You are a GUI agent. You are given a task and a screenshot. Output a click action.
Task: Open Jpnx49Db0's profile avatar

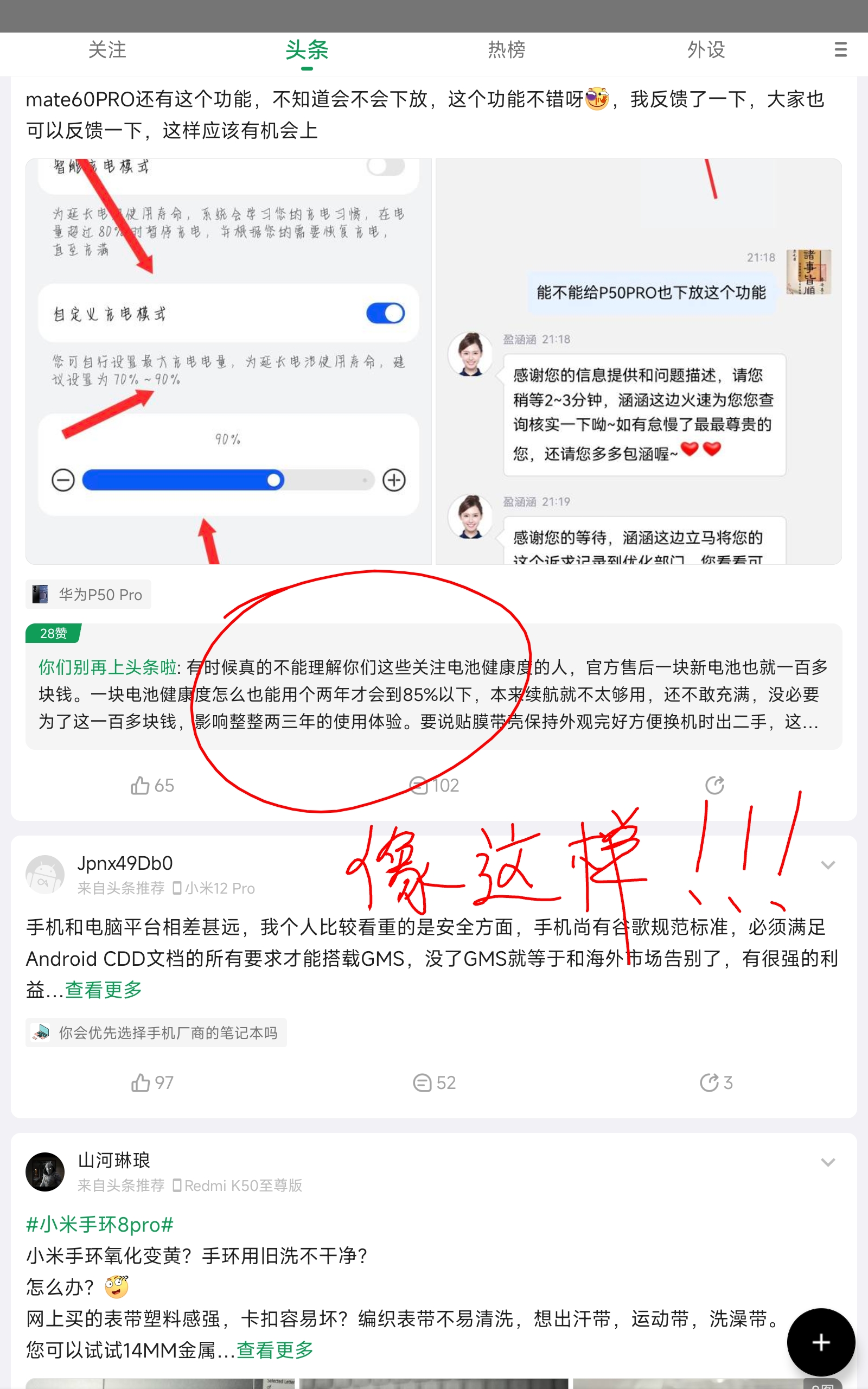45,874
